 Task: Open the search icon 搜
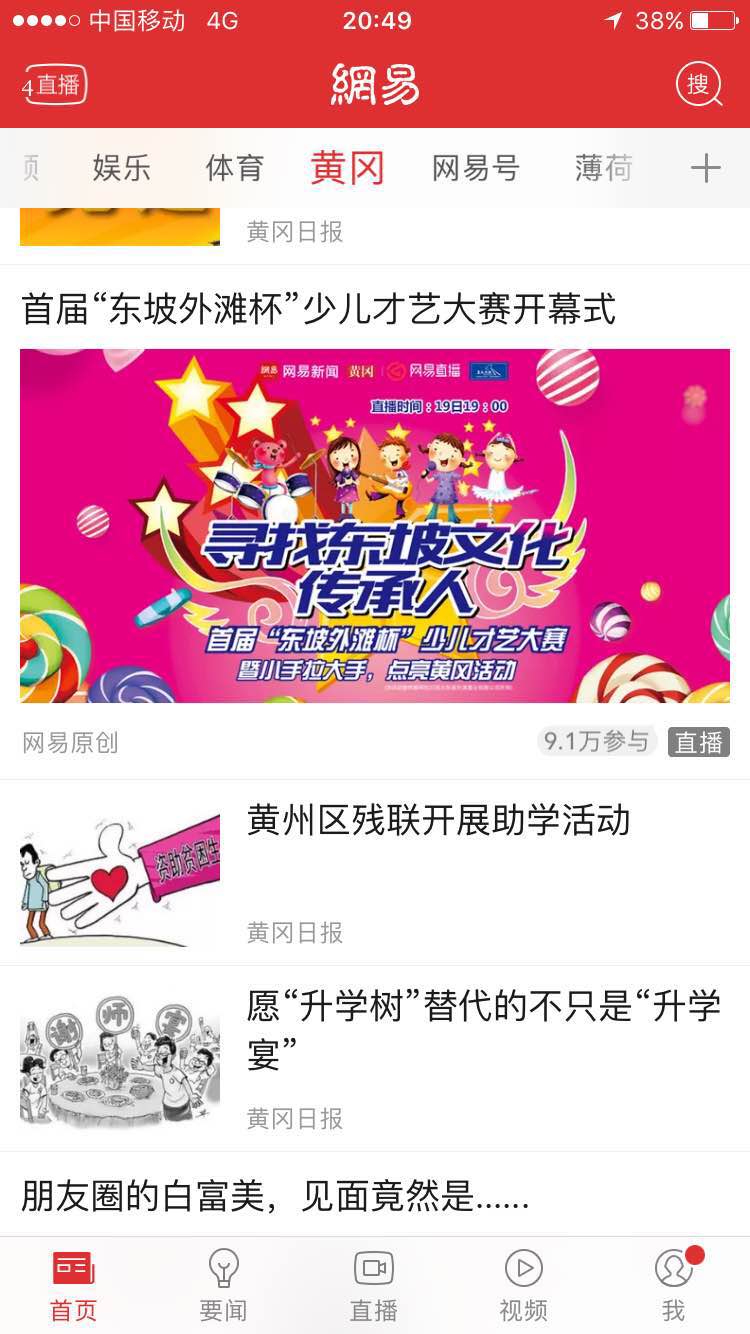698,85
